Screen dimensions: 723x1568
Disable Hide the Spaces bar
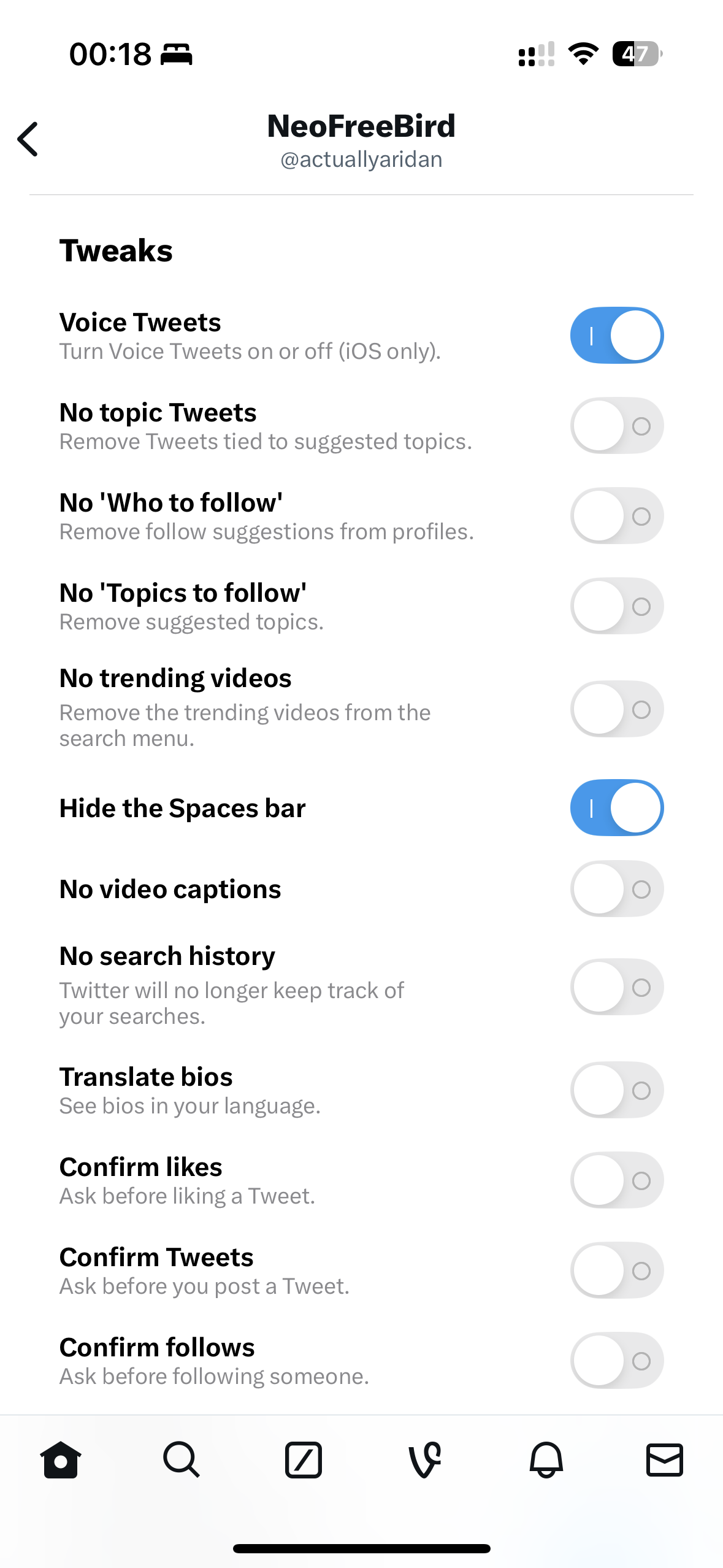point(616,808)
